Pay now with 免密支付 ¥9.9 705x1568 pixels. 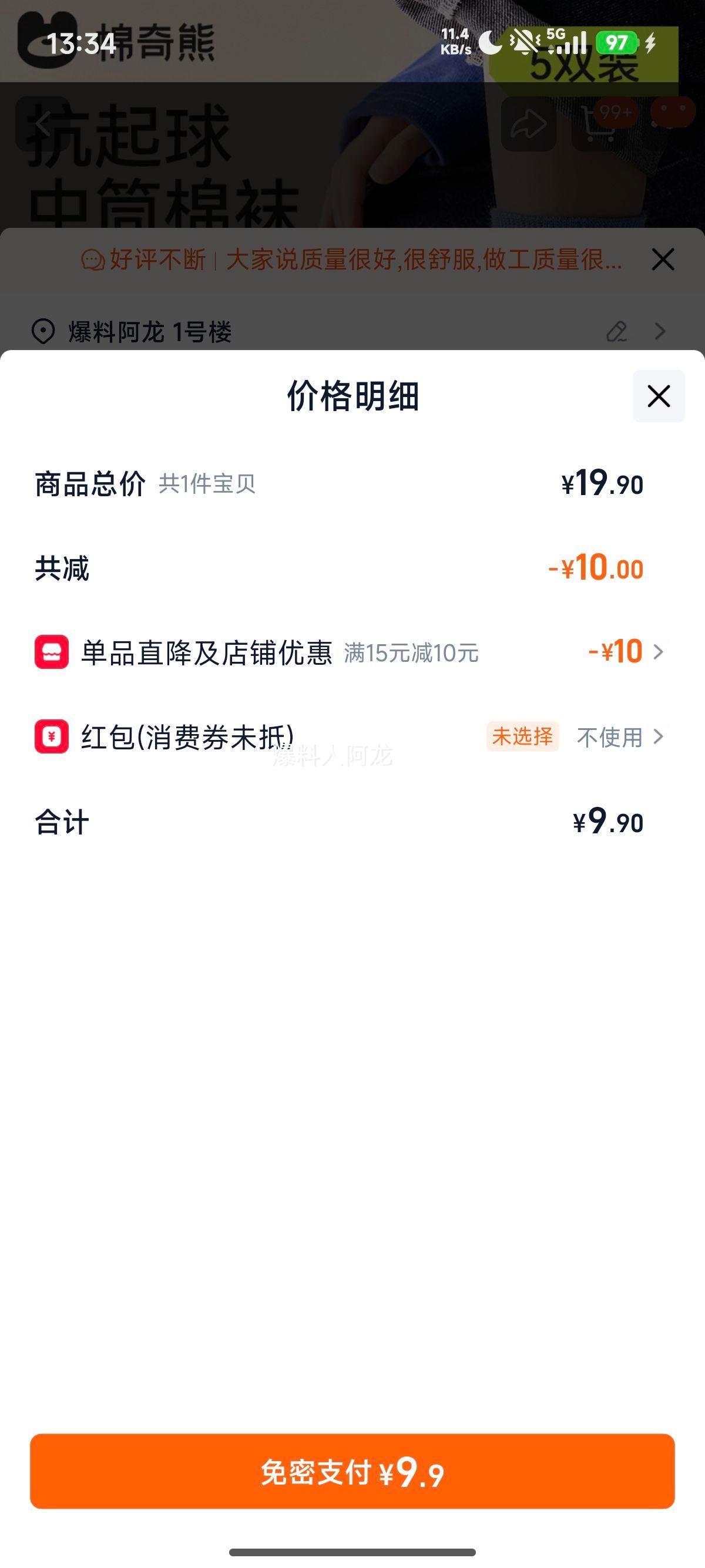(x=352, y=1472)
